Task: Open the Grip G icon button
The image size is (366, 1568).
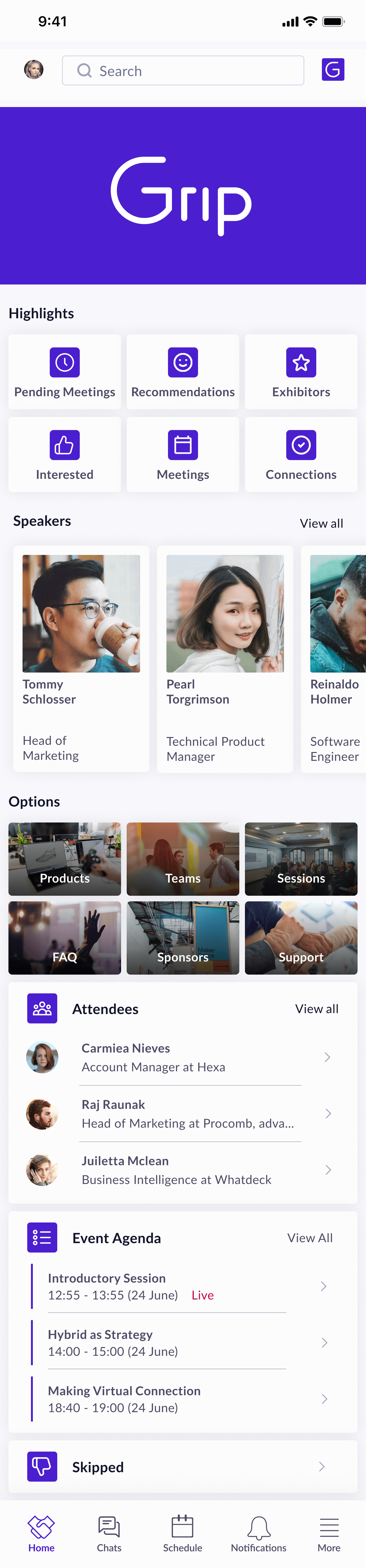Action: point(332,70)
